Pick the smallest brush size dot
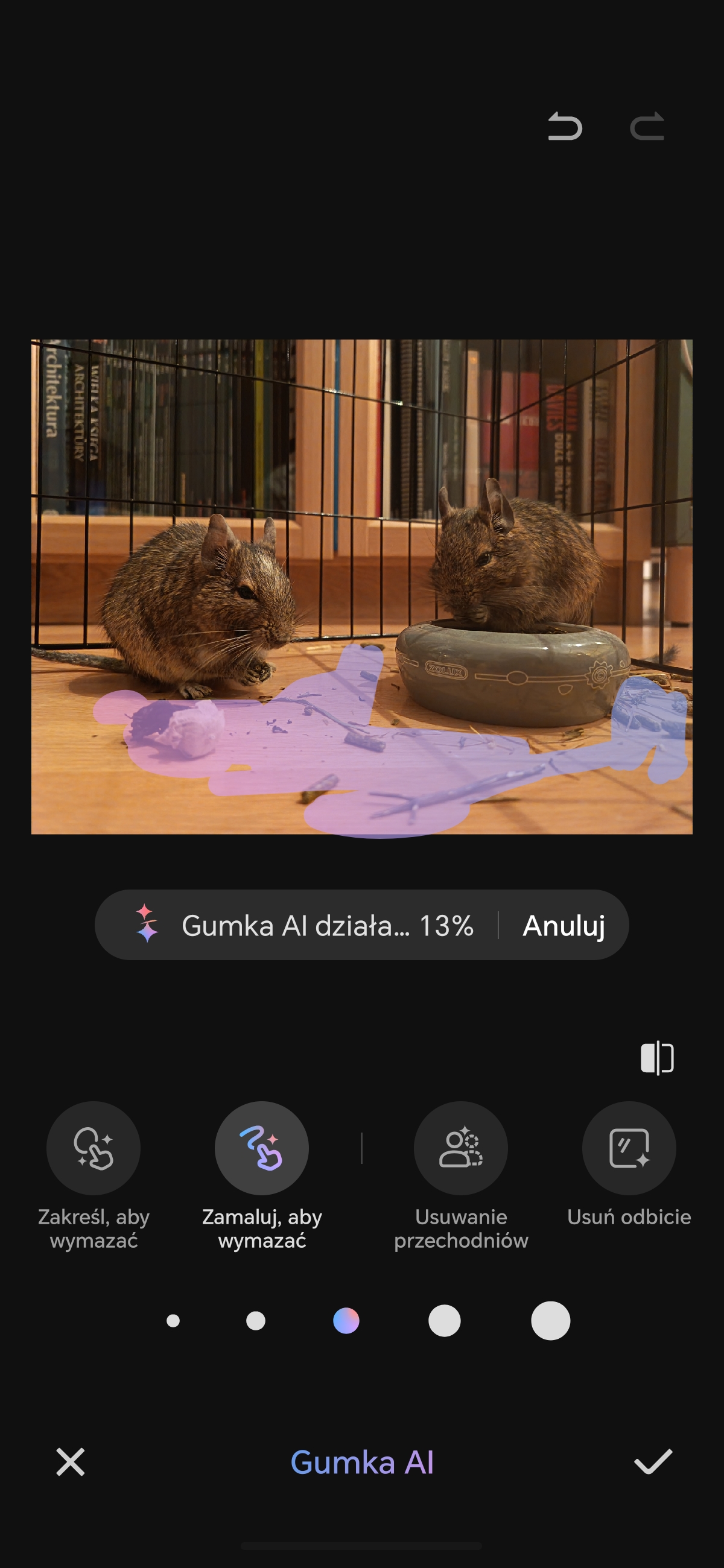 tap(173, 1320)
